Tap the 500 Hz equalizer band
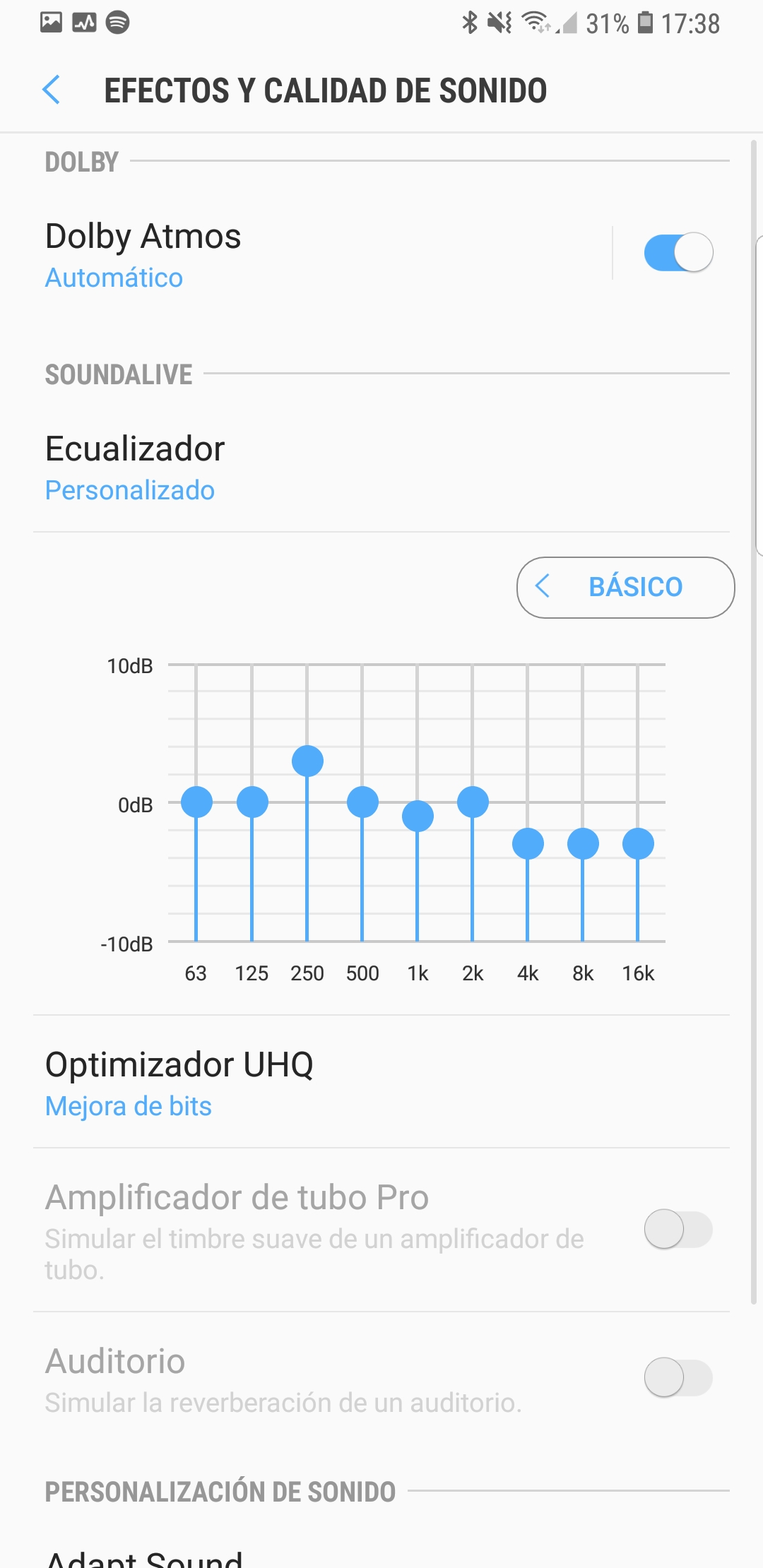Image resolution: width=763 pixels, height=1568 pixels. click(362, 802)
